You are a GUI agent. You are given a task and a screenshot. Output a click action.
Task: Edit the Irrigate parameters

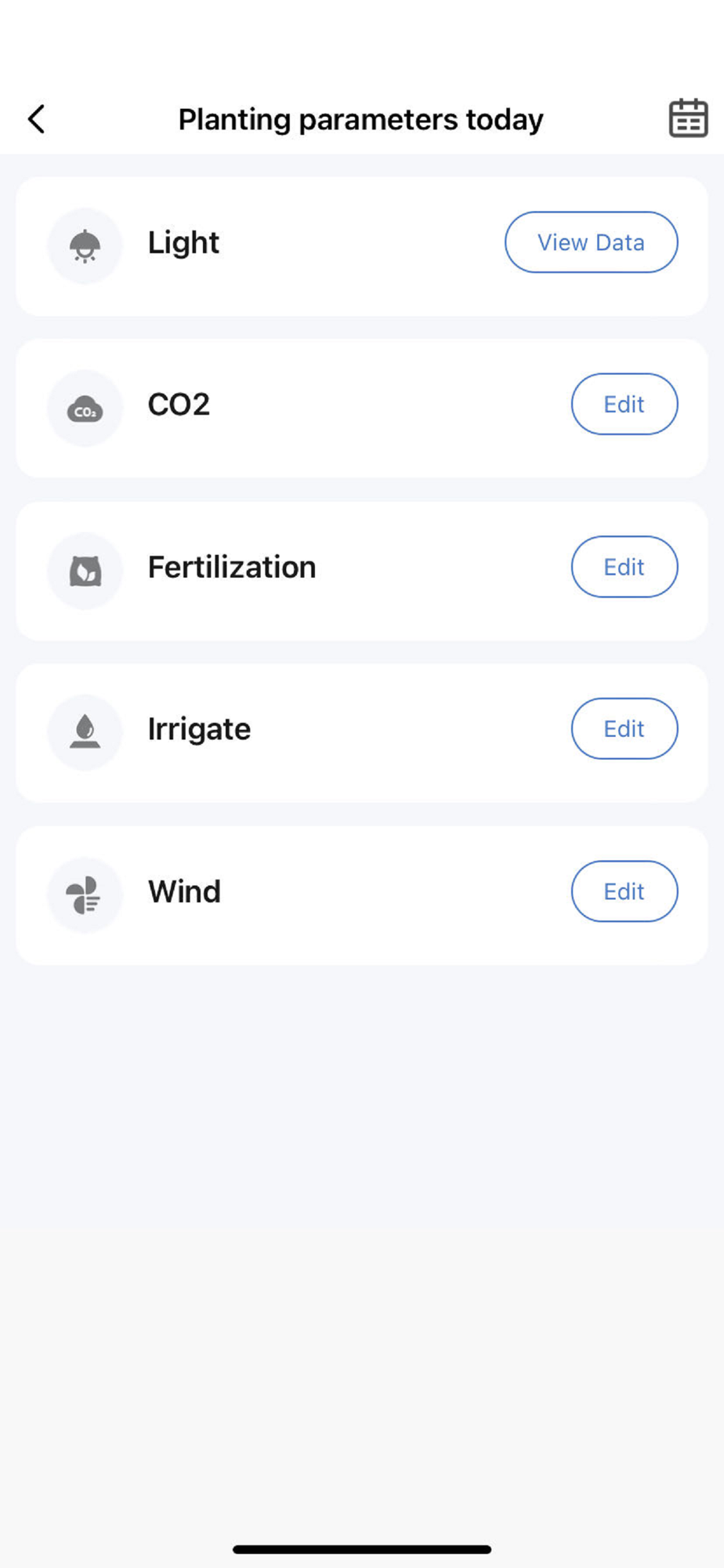[x=624, y=728]
